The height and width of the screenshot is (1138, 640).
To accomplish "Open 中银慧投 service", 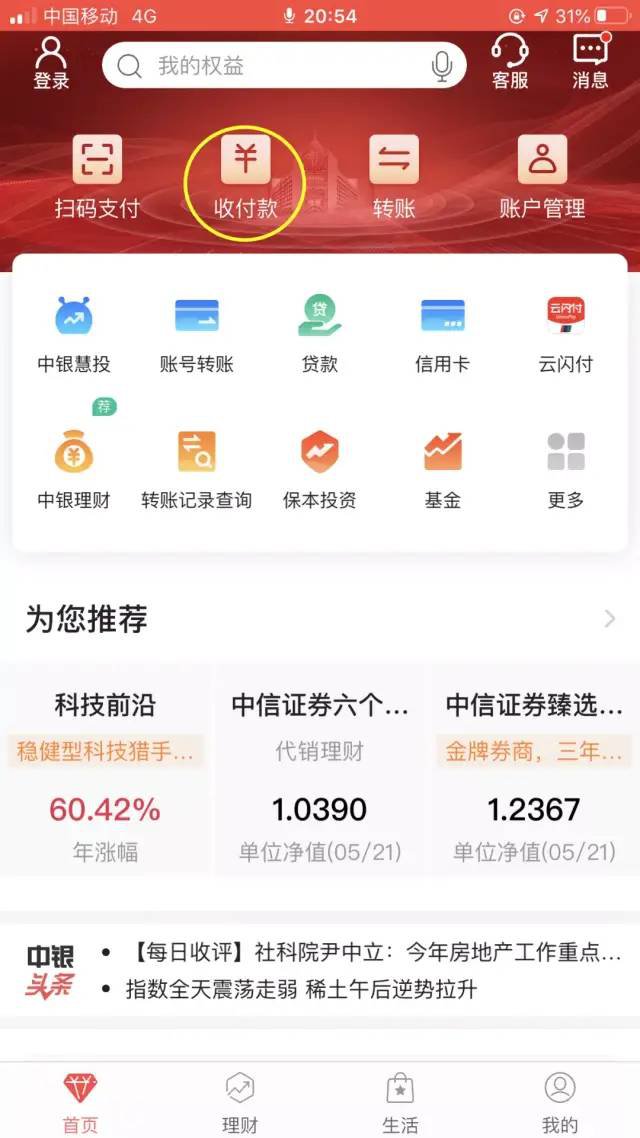I will (x=74, y=334).
